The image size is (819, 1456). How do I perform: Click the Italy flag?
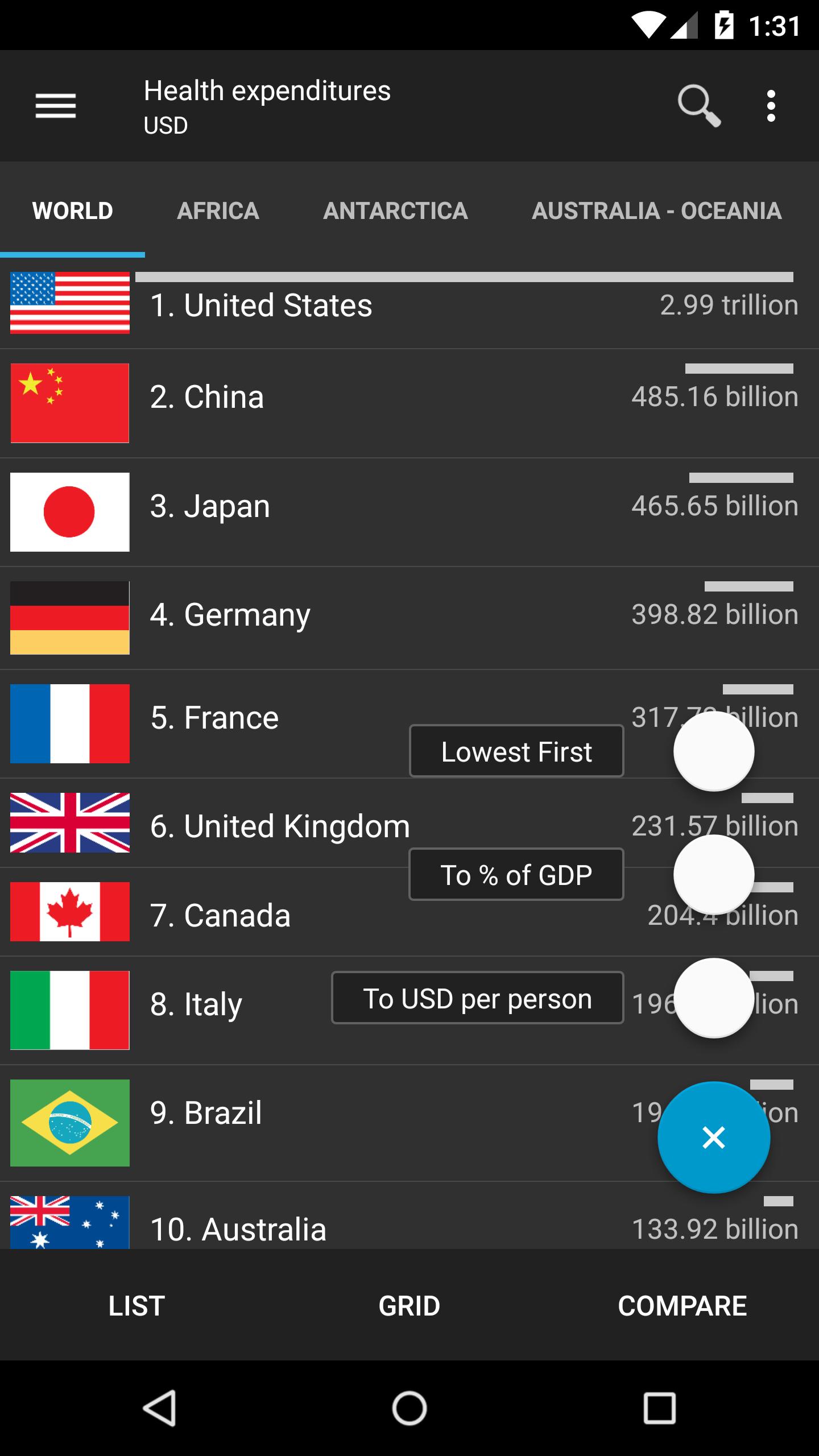pyautogui.click(x=69, y=1010)
